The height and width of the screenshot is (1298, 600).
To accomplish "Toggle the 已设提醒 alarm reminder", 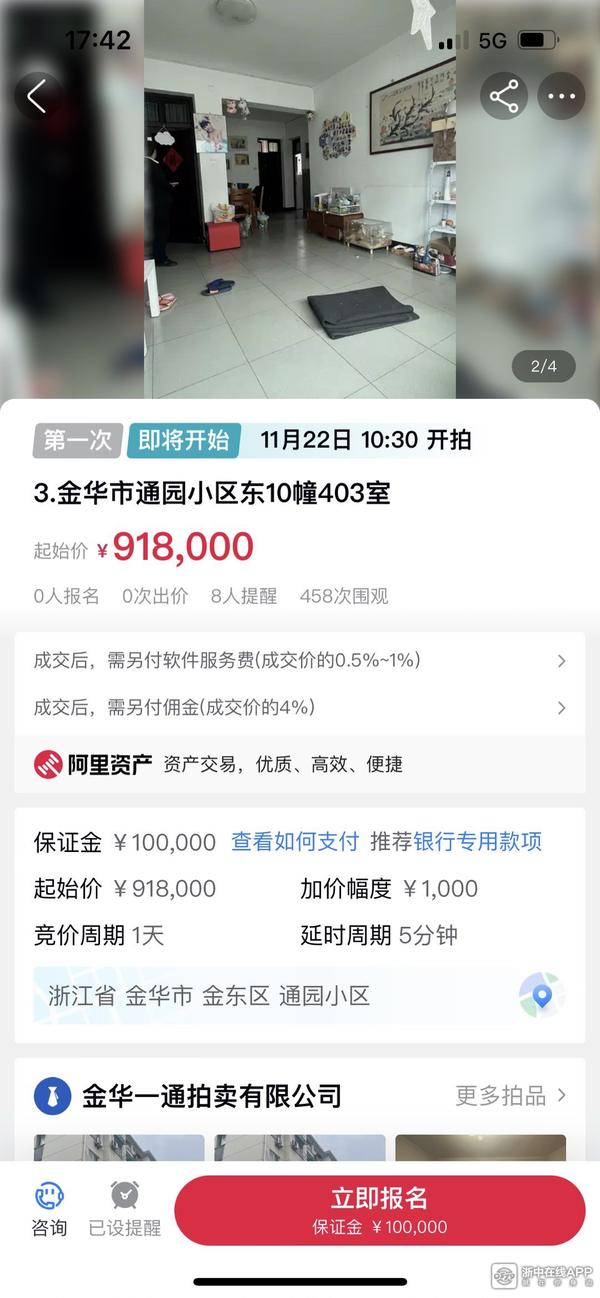I will (125, 1208).
